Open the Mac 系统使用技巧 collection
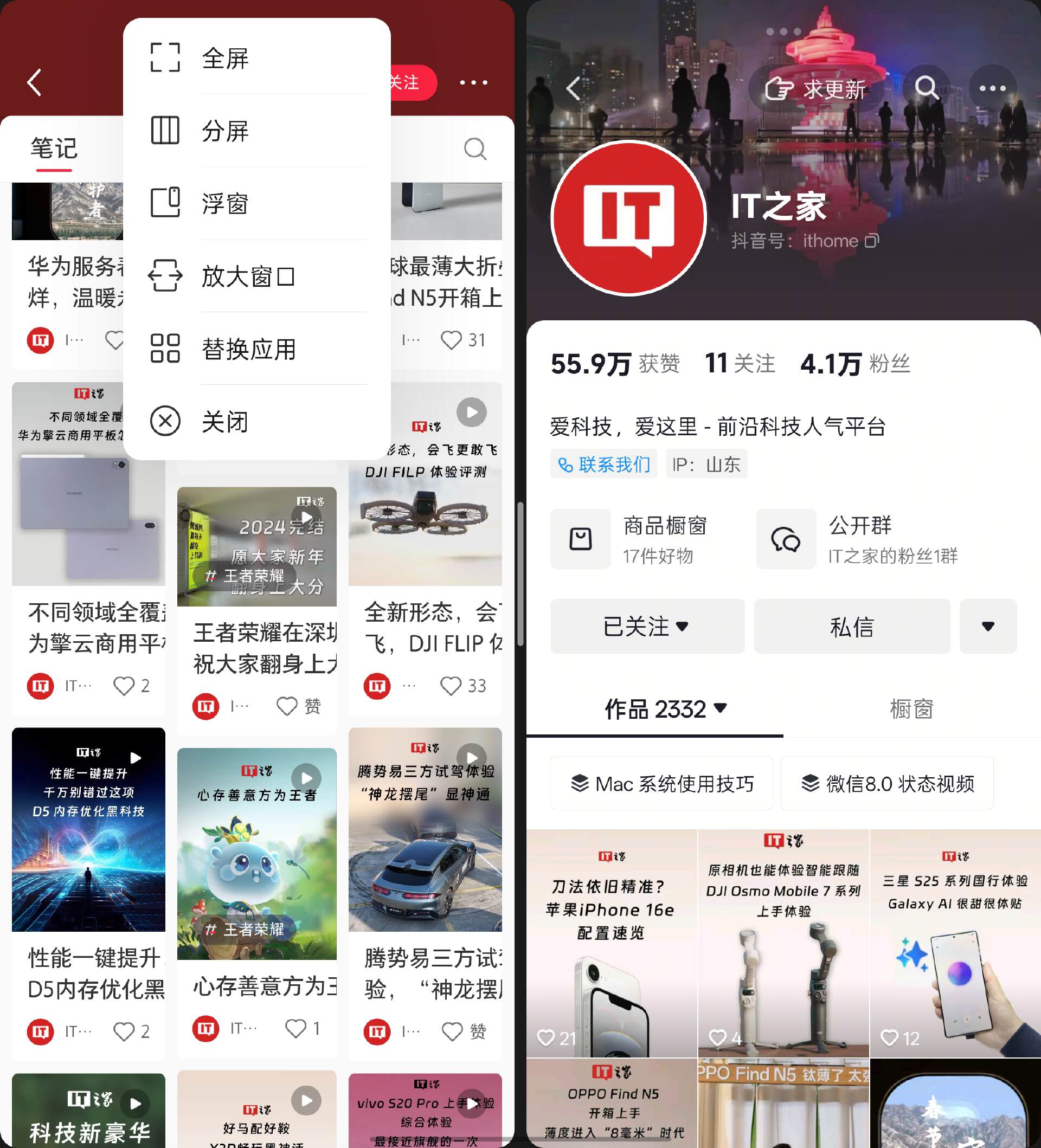 (x=661, y=784)
